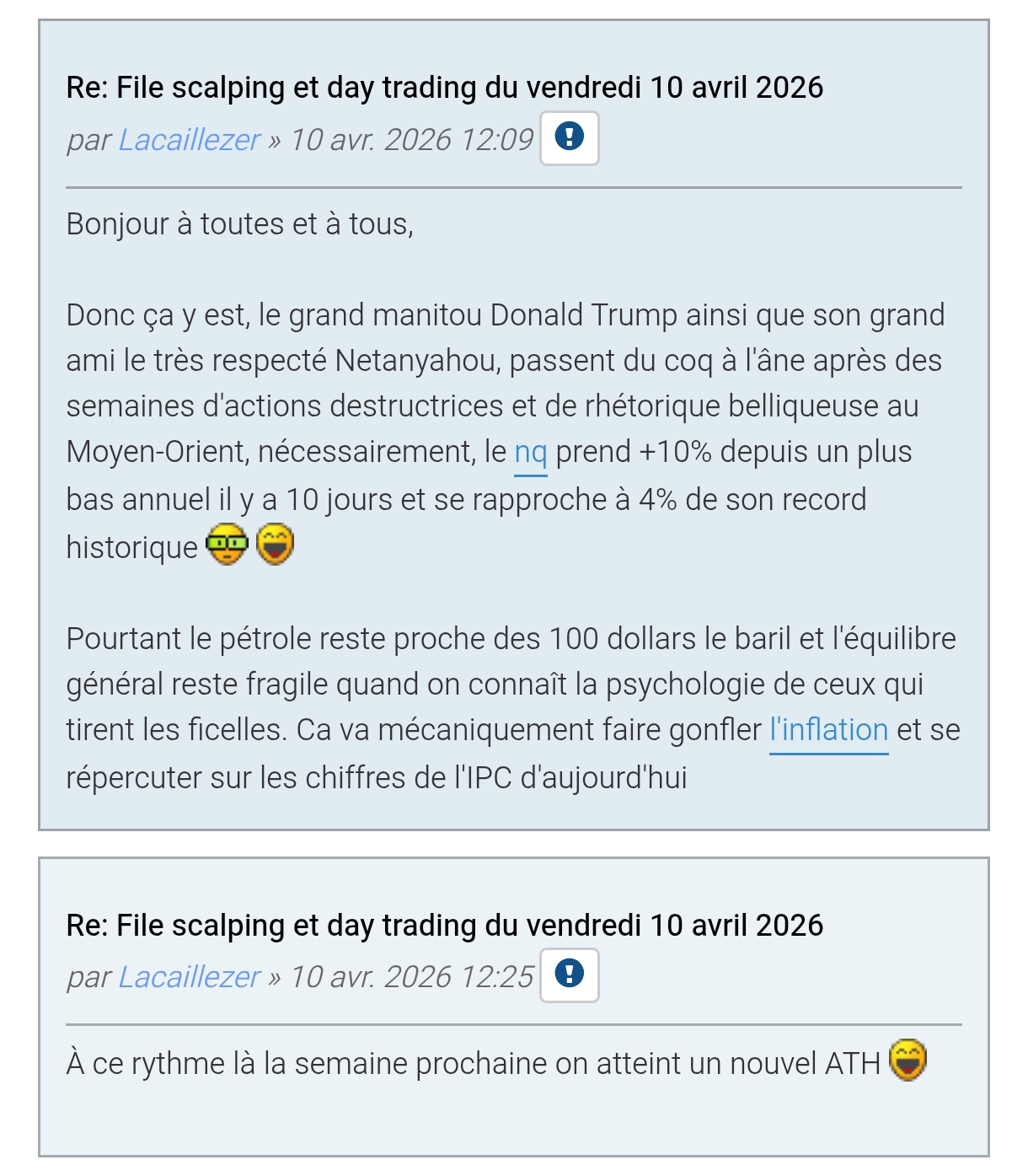Viewport: 1028px width, 1176px height.
Task: Open Lacaillezer's profile in the 12:25 post
Action: 190,976
